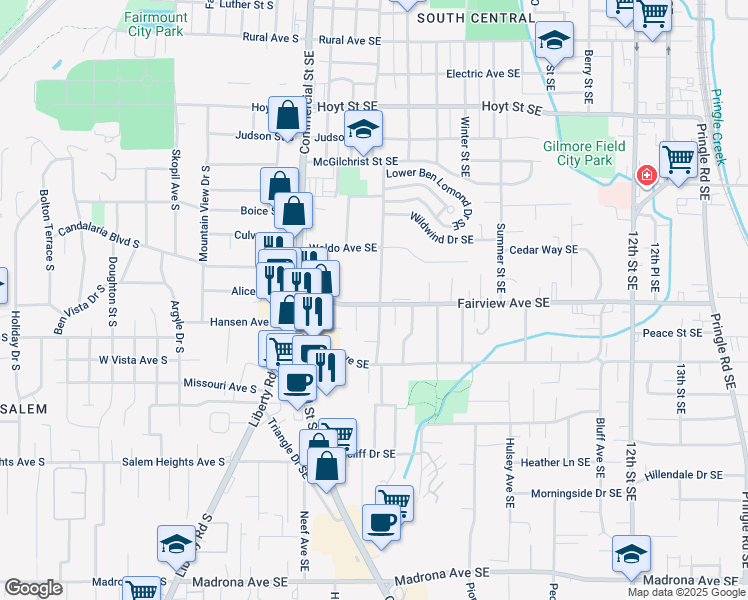Open the coffee cup marker above Madrona Ave SE

click(381, 521)
